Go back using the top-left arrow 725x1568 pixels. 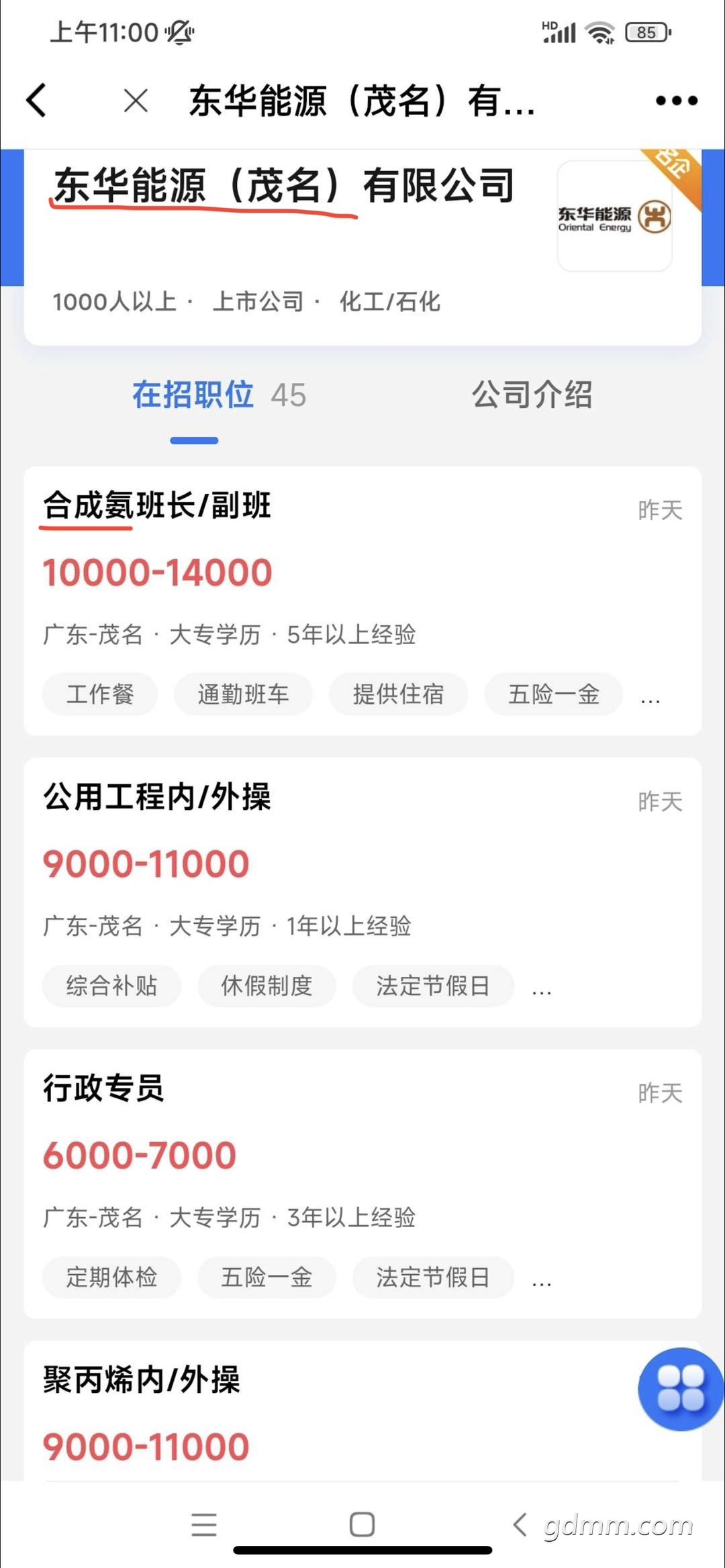[x=36, y=101]
